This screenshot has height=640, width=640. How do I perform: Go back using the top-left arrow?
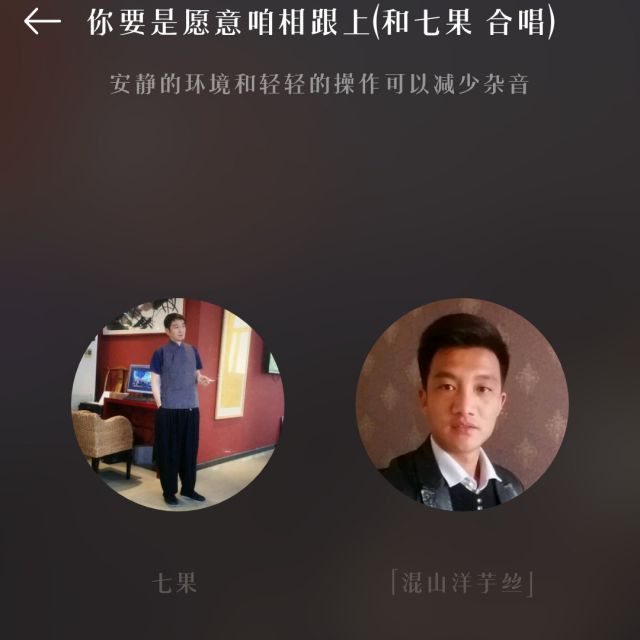(42, 22)
